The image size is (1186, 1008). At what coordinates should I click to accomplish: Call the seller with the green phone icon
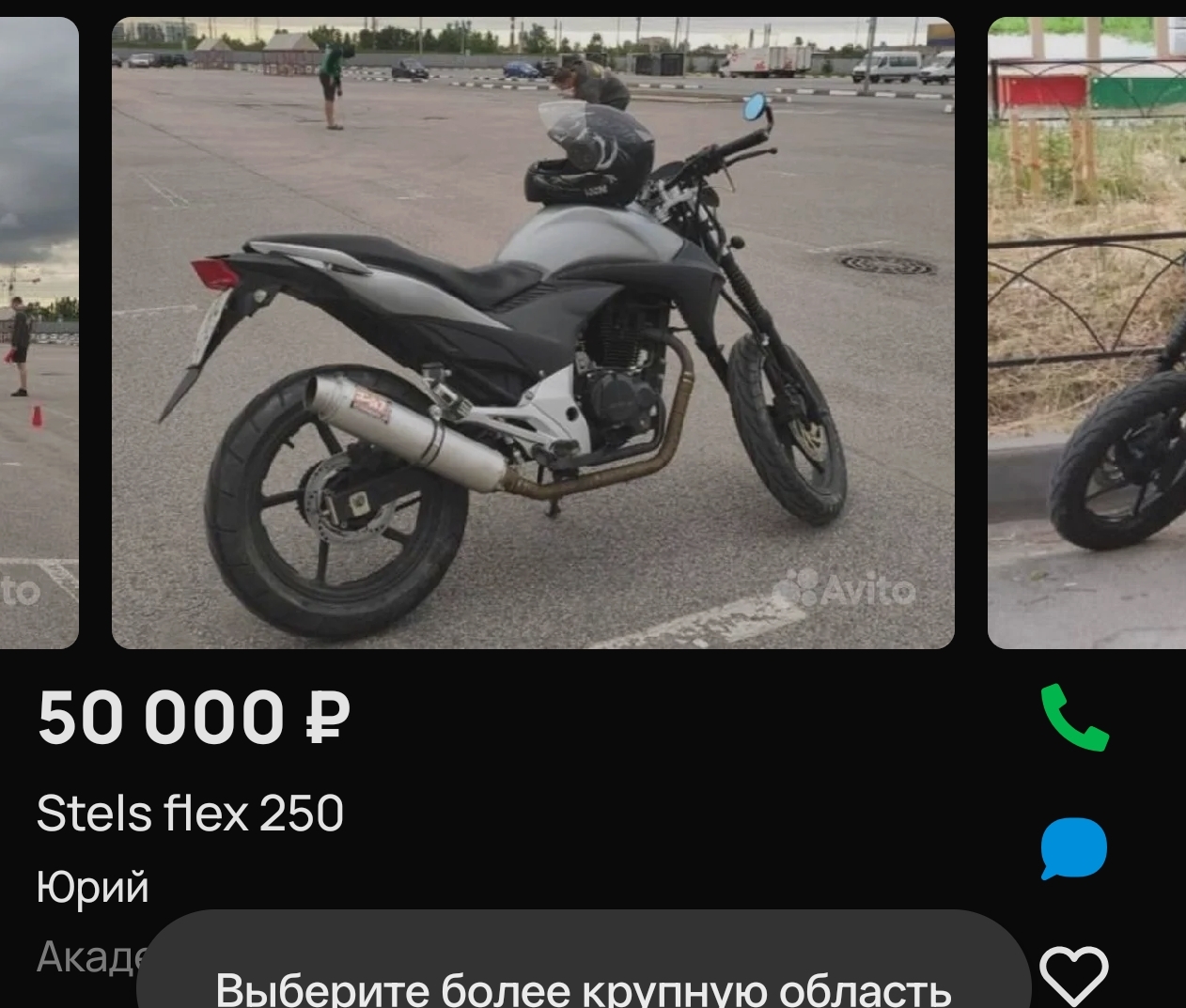(x=1074, y=718)
